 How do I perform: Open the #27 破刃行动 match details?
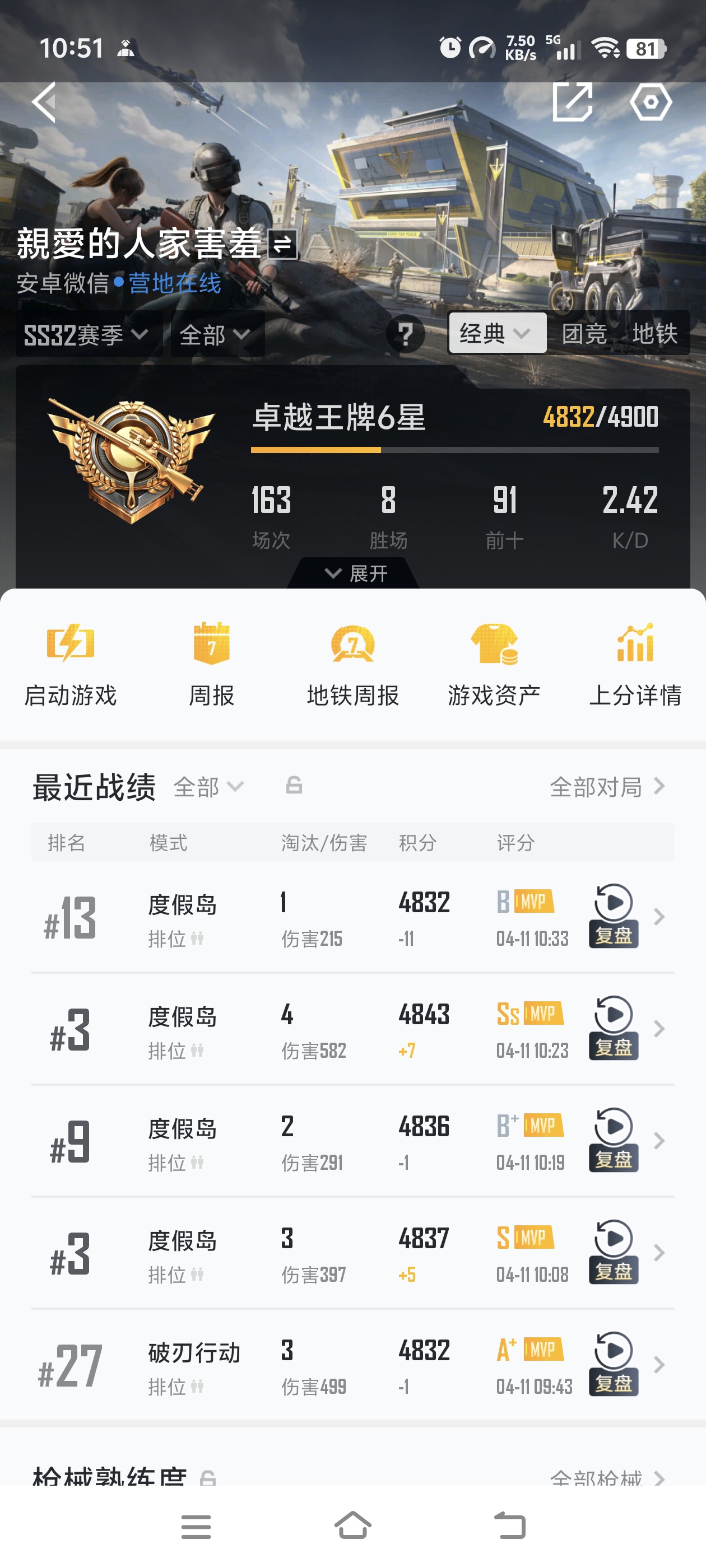tap(352, 1365)
